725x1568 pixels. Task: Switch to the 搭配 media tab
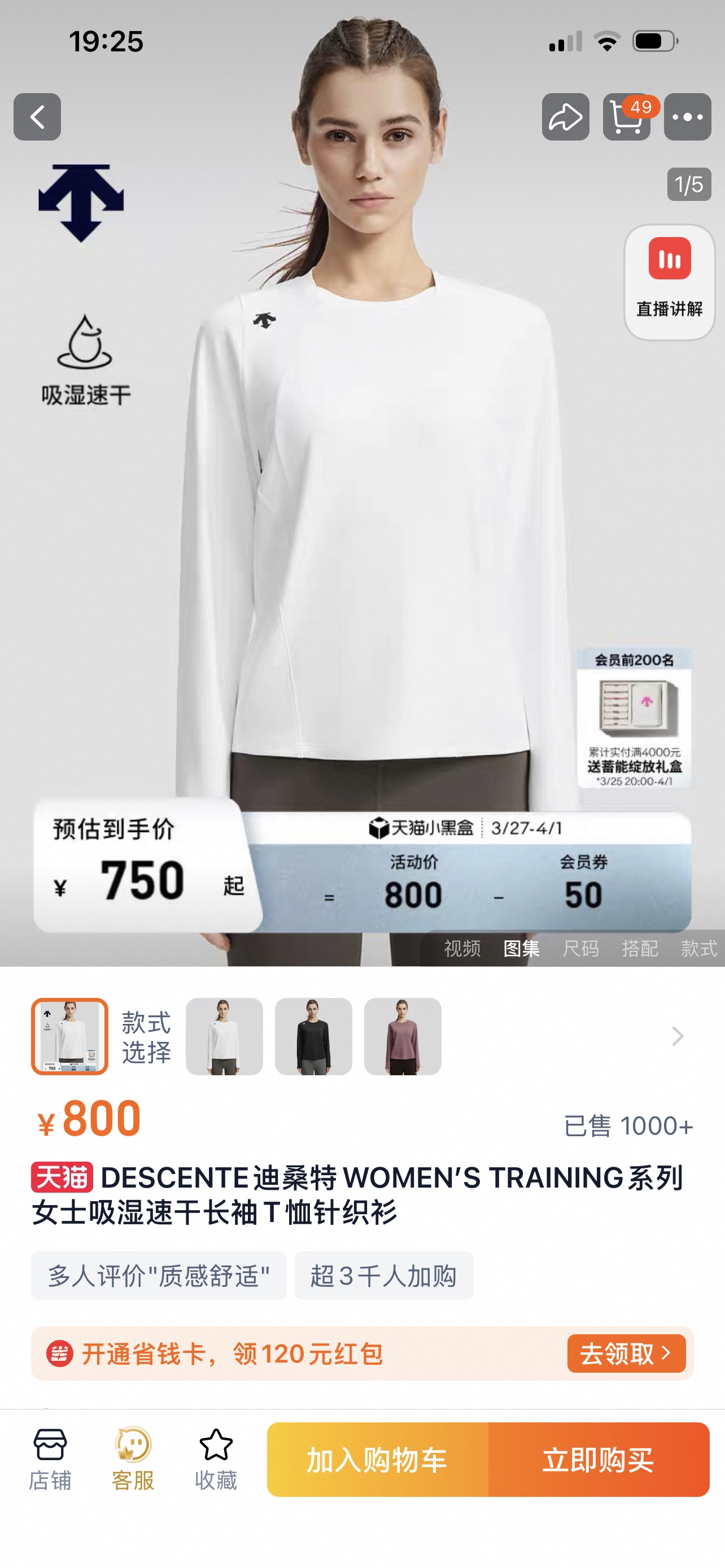pos(640,948)
